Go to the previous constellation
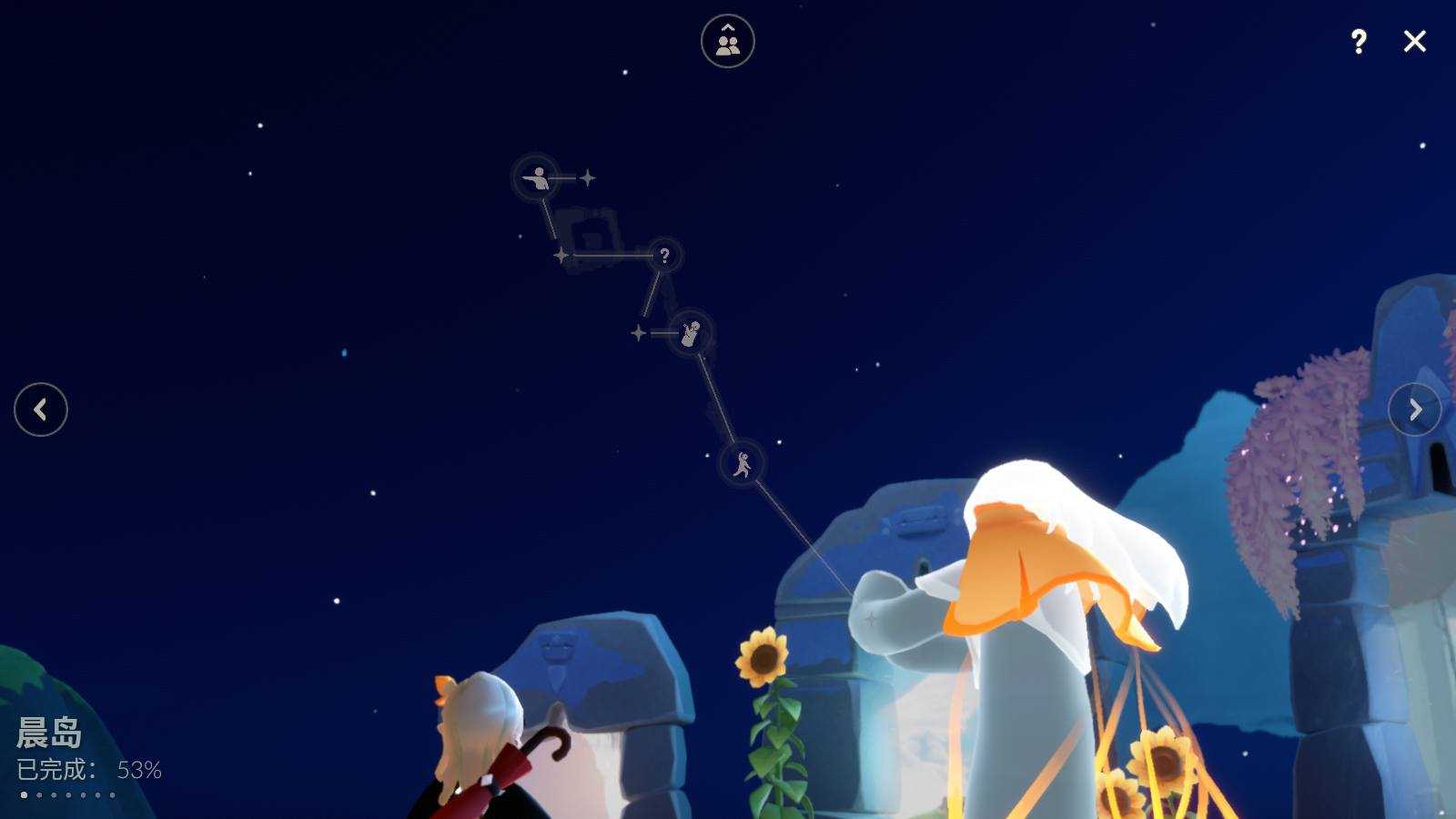Image resolution: width=1456 pixels, height=819 pixels. 41,409
